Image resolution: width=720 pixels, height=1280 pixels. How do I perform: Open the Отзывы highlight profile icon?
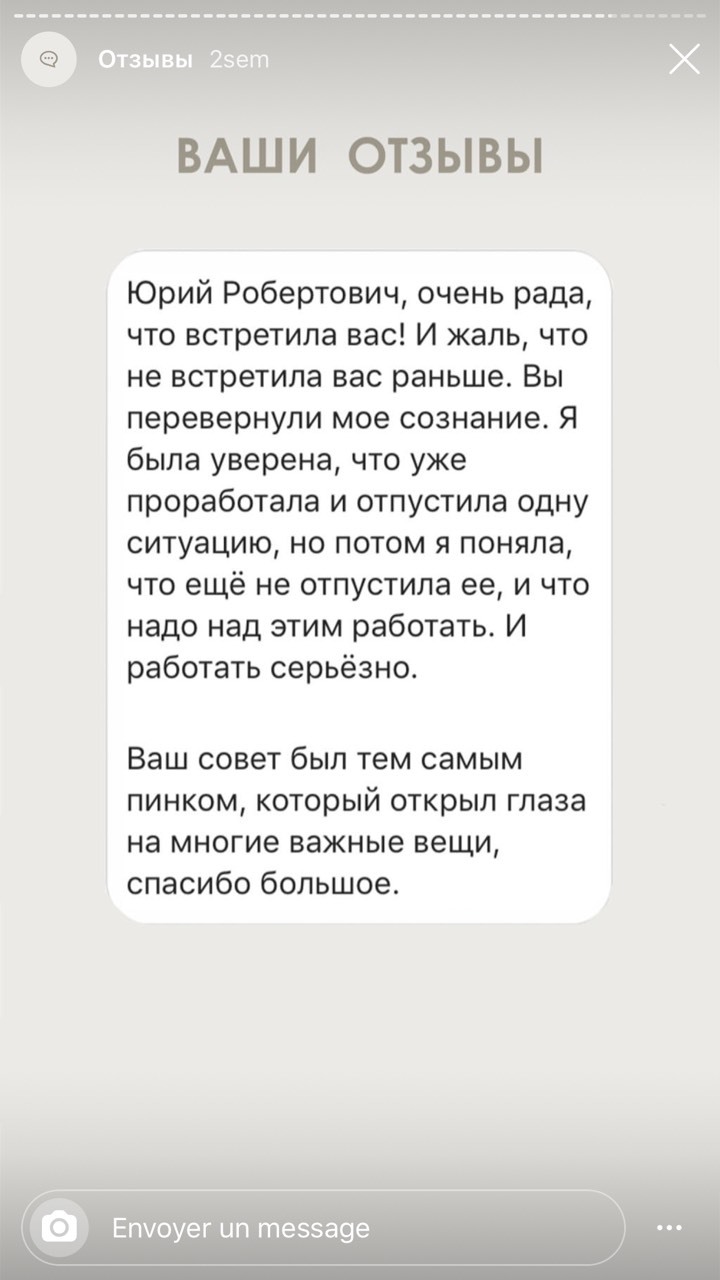[x=48, y=60]
